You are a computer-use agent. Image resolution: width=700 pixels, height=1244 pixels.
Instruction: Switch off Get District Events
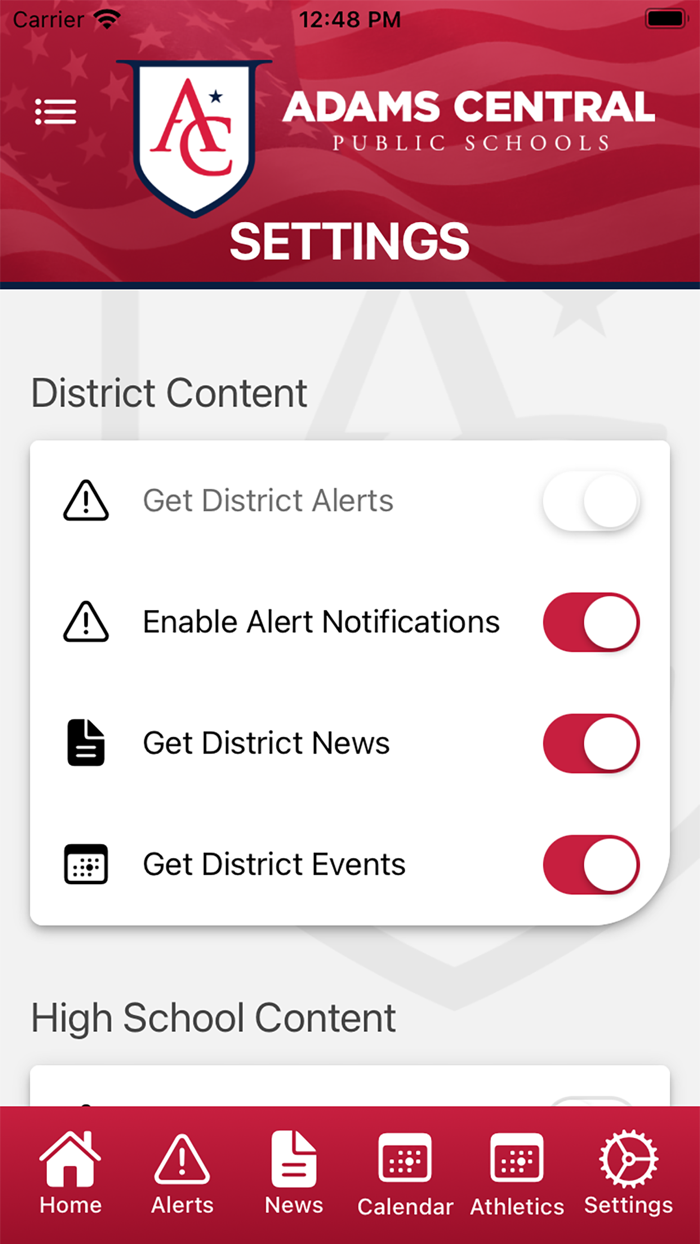tap(591, 864)
